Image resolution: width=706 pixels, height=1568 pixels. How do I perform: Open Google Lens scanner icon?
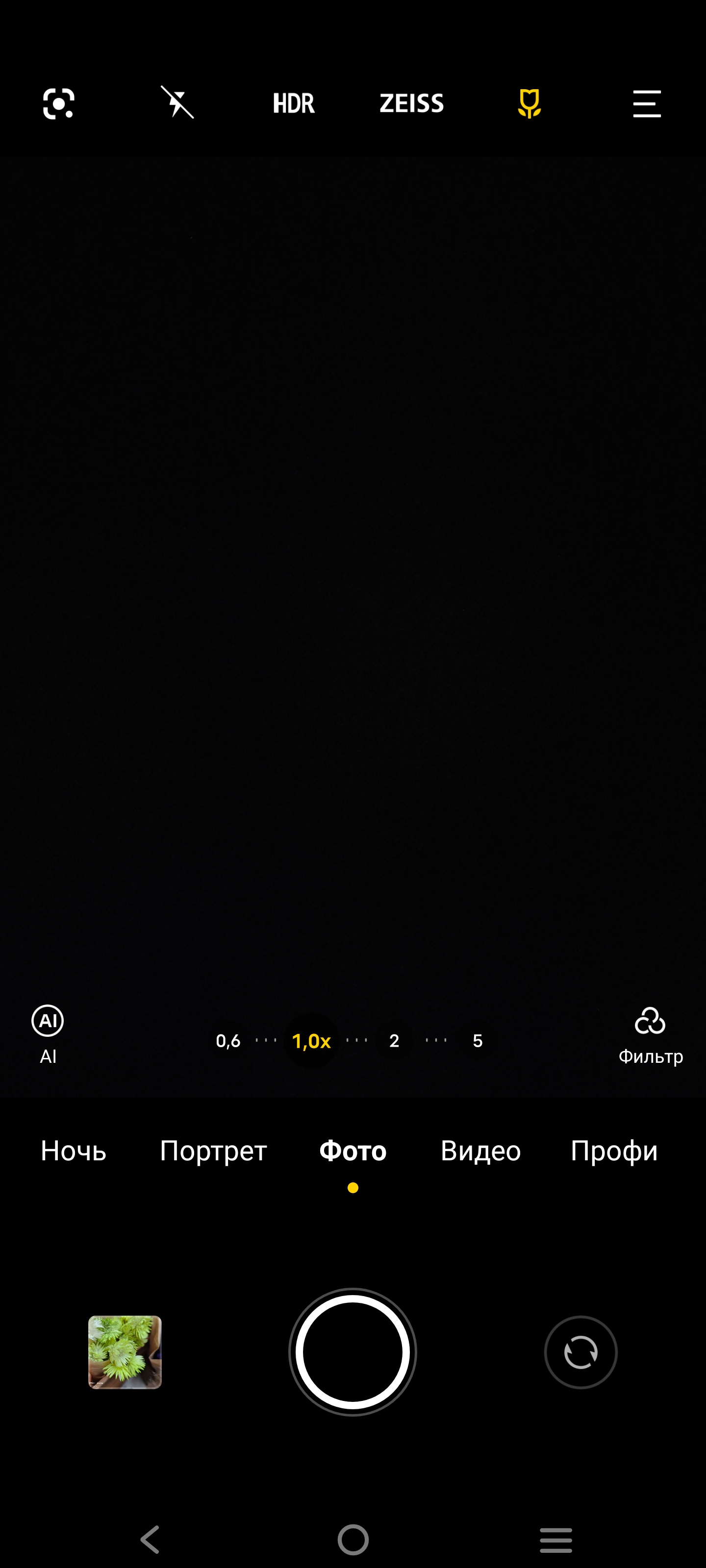[58, 103]
